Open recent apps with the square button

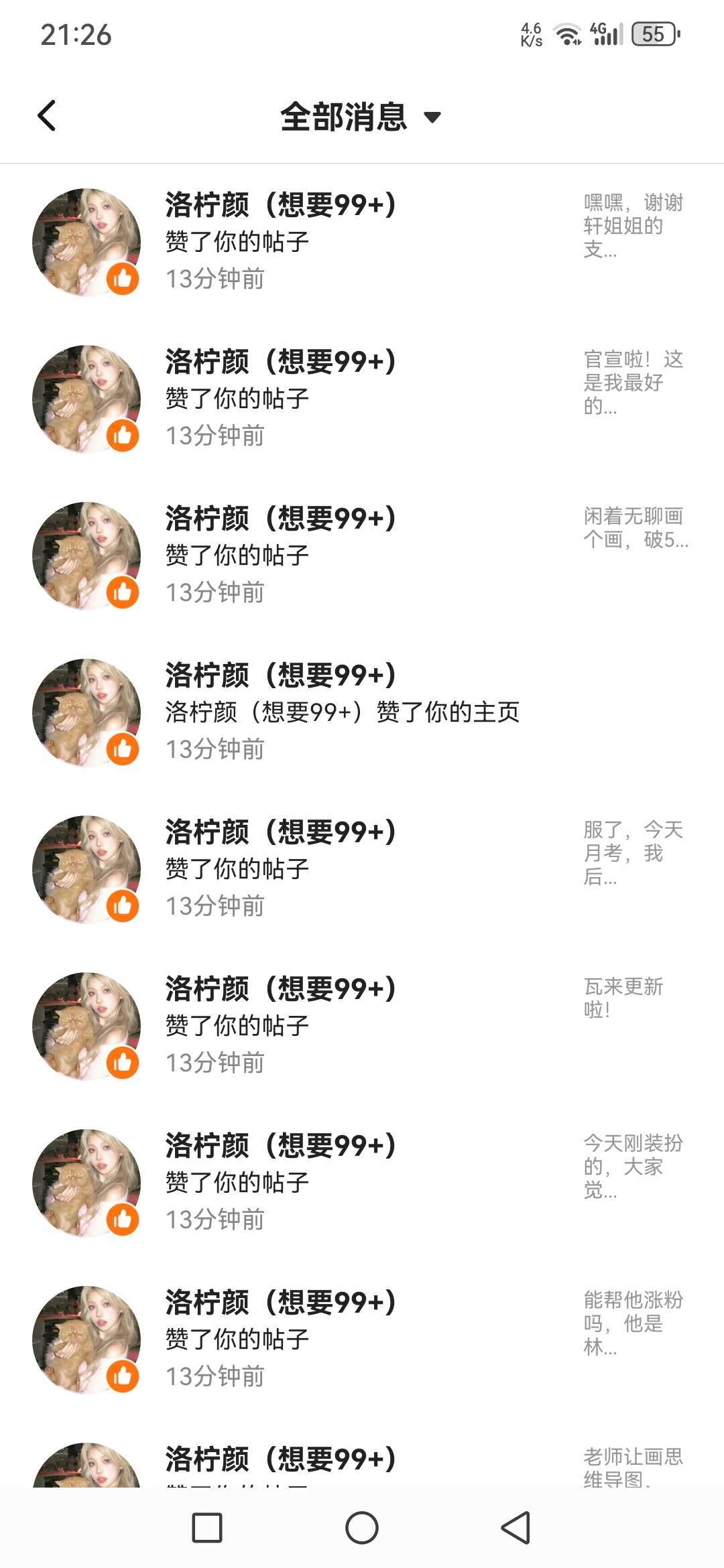[x=207, y=1528]
